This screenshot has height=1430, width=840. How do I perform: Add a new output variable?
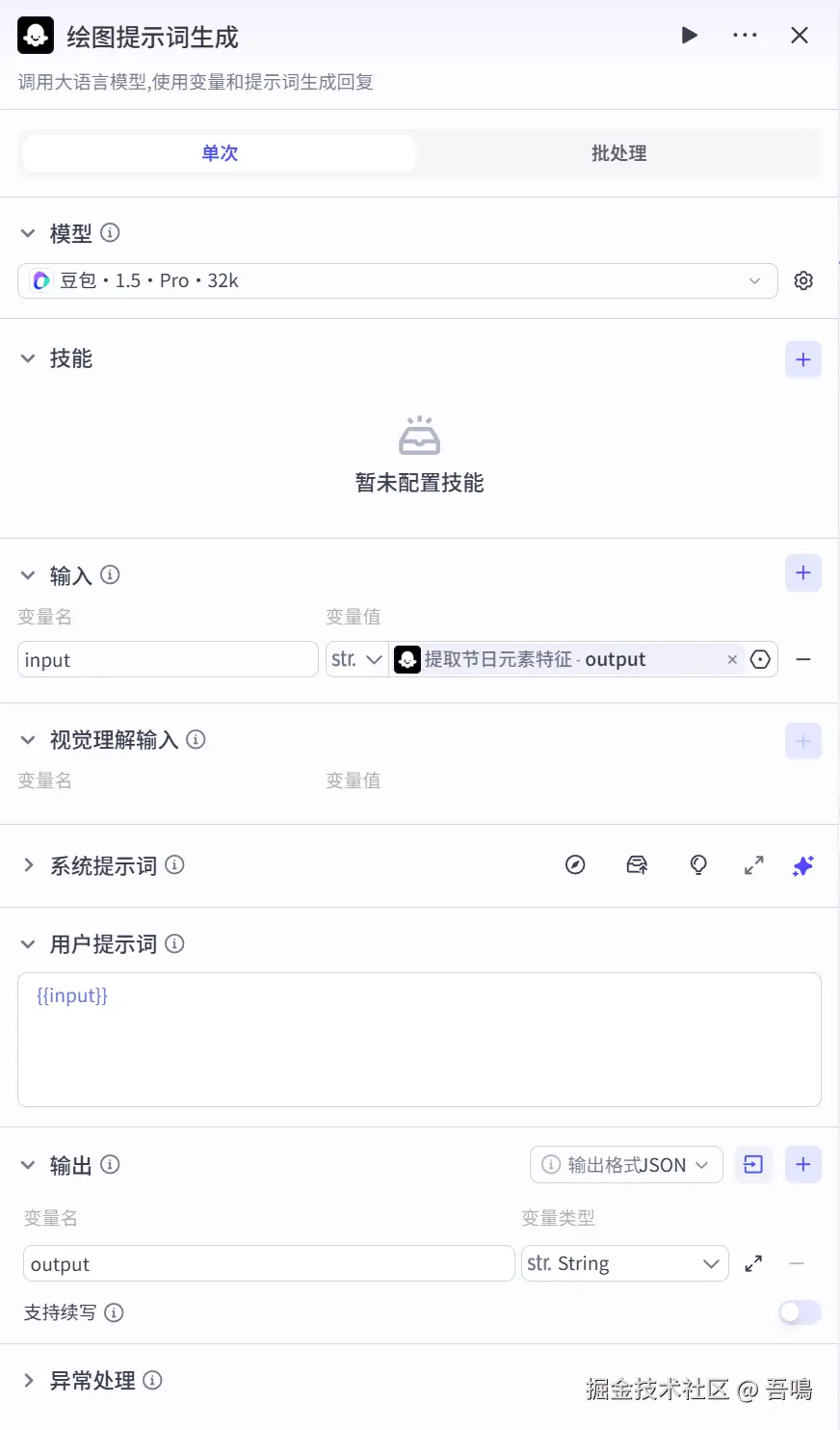(803, 1165)
